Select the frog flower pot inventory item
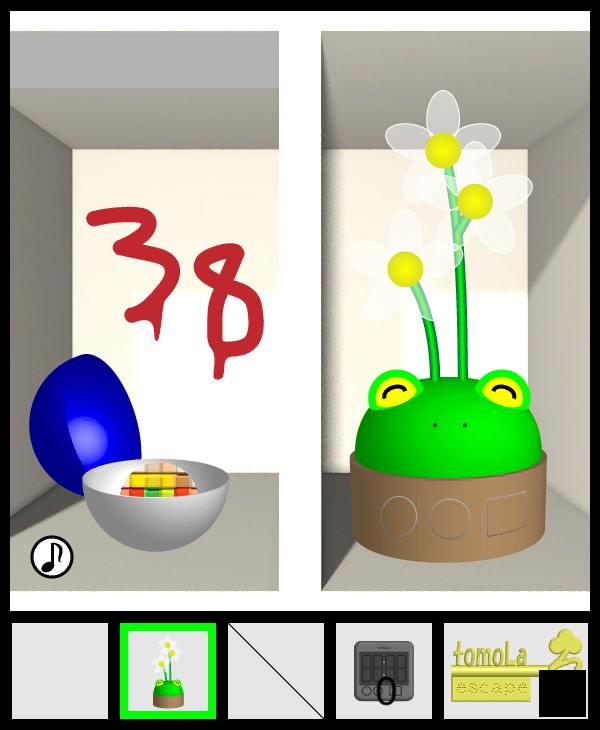This screenshot has height=730, width=600. click(x=168, y=671)
